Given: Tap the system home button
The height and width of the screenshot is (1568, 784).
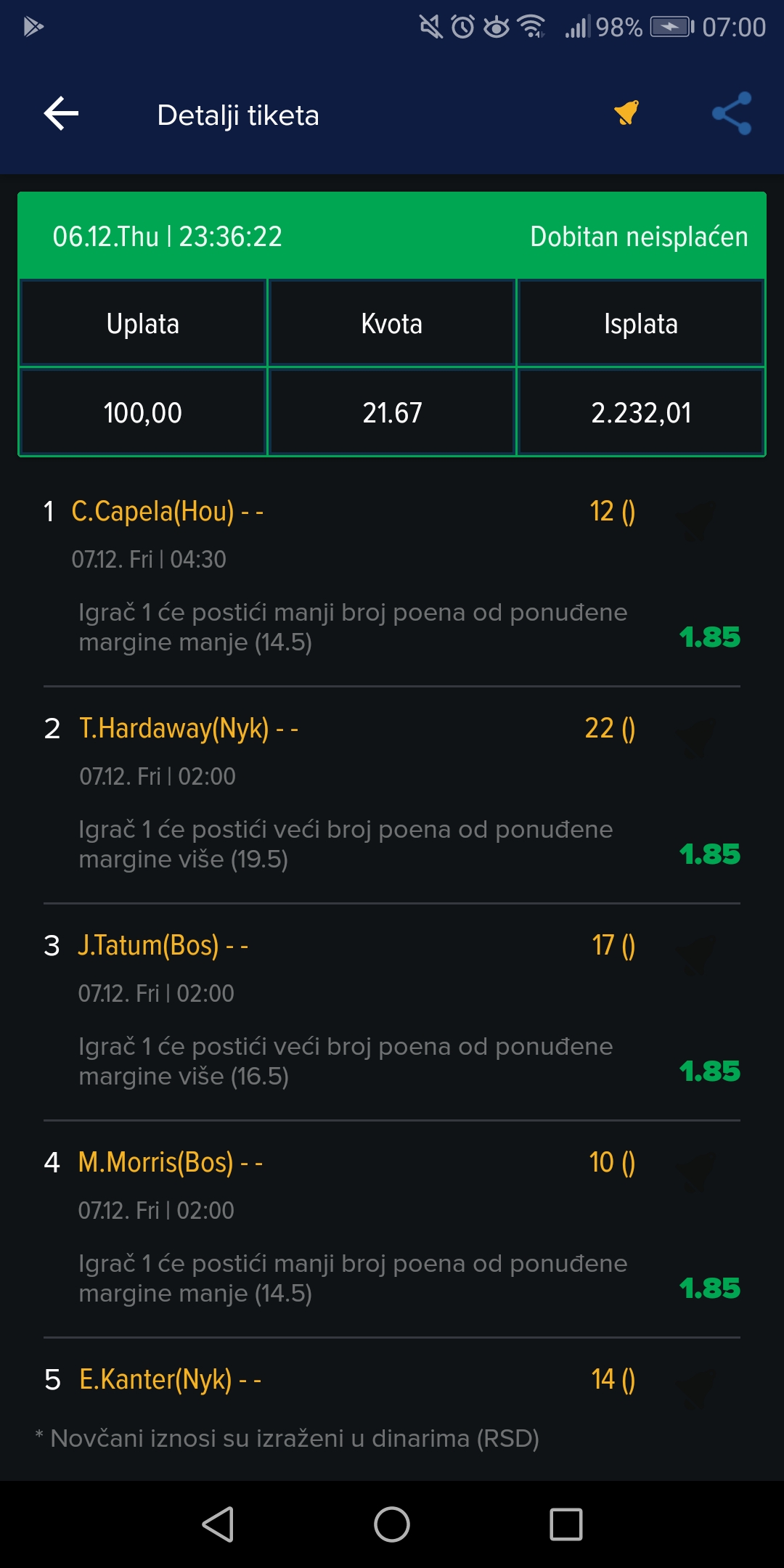Looking at the screenshot, I should [x=392, y=1524].
